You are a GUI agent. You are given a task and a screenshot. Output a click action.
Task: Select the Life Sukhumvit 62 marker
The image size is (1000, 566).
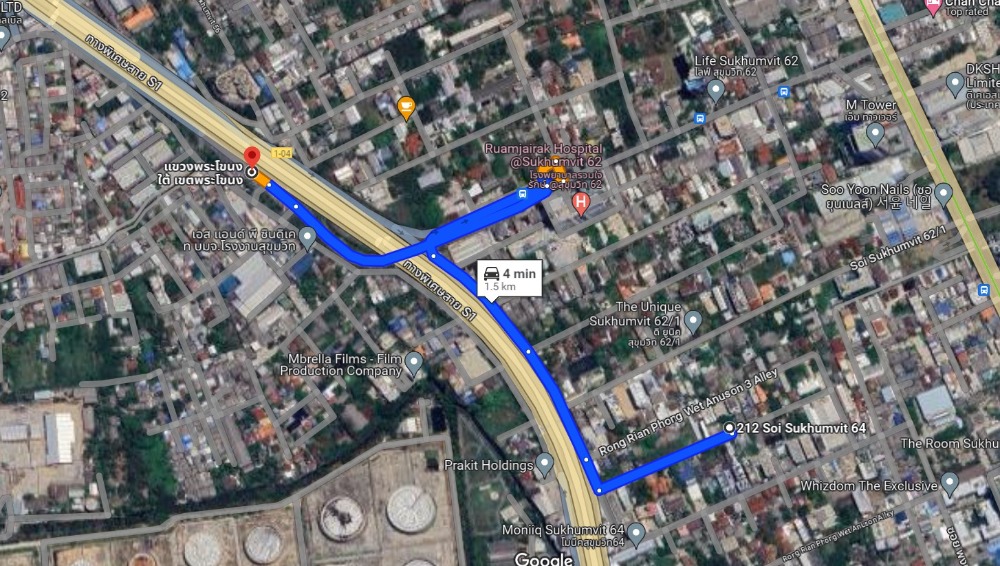(x=715, y=90)
